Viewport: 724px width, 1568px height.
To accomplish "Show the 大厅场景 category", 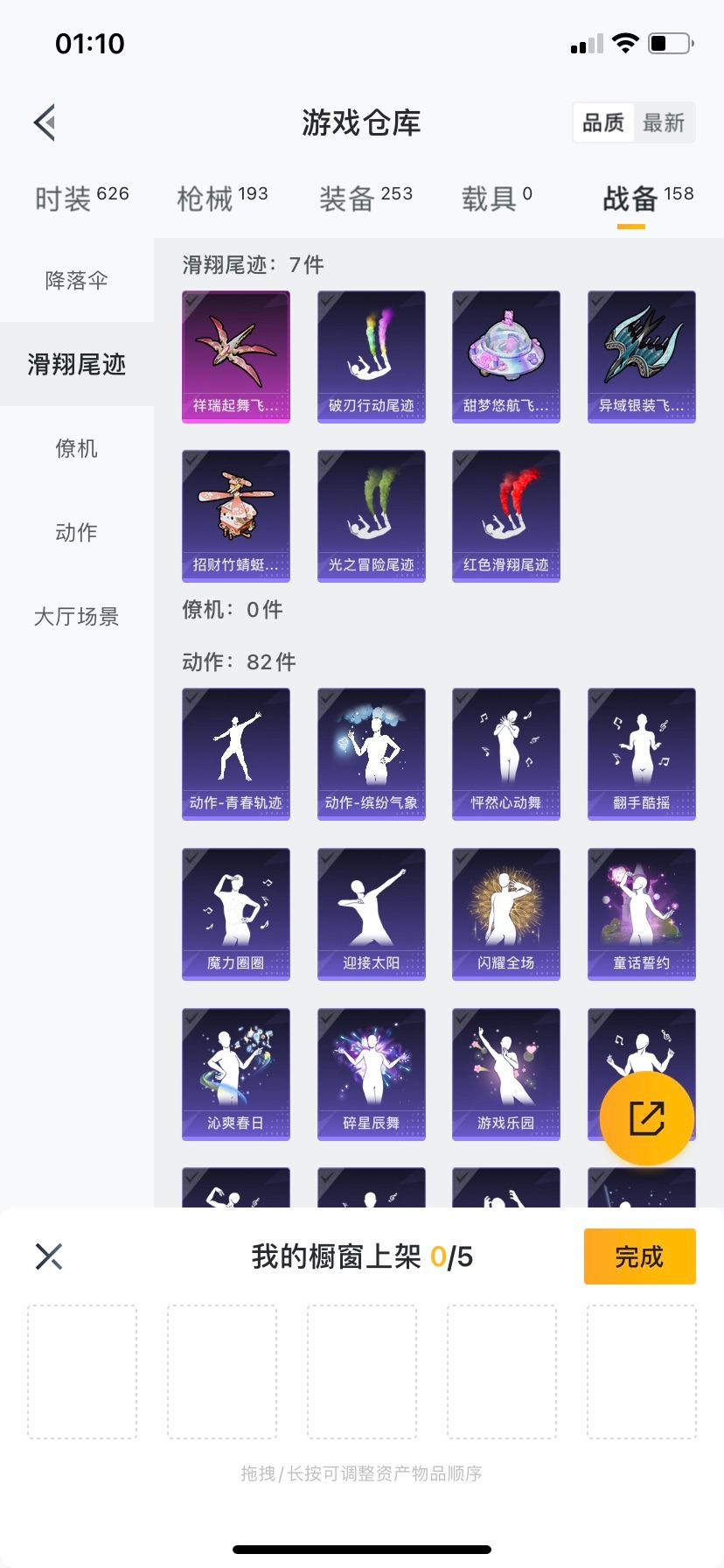I will click(x=77, y=617).
